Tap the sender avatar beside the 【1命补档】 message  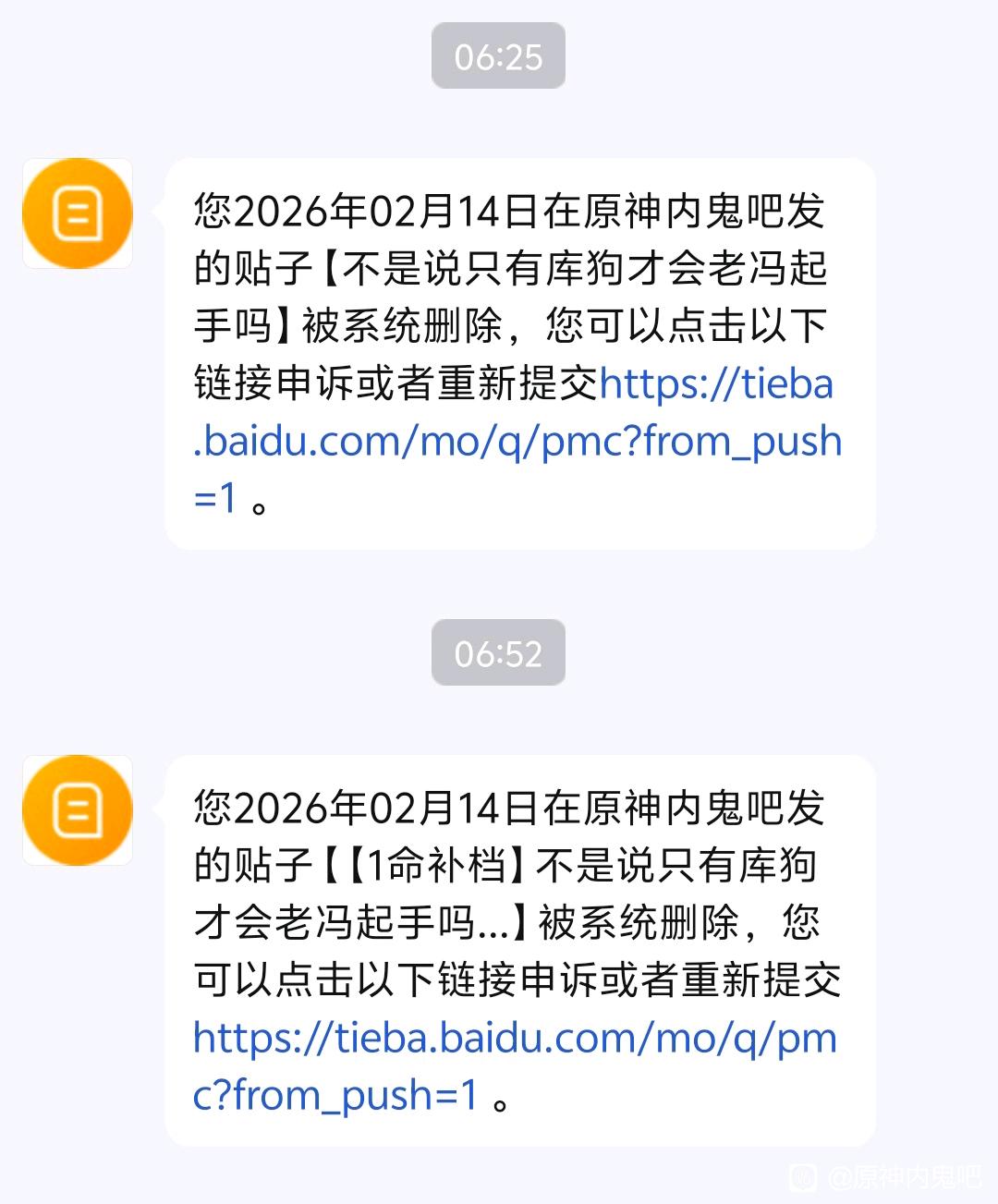tap(78, 810)
